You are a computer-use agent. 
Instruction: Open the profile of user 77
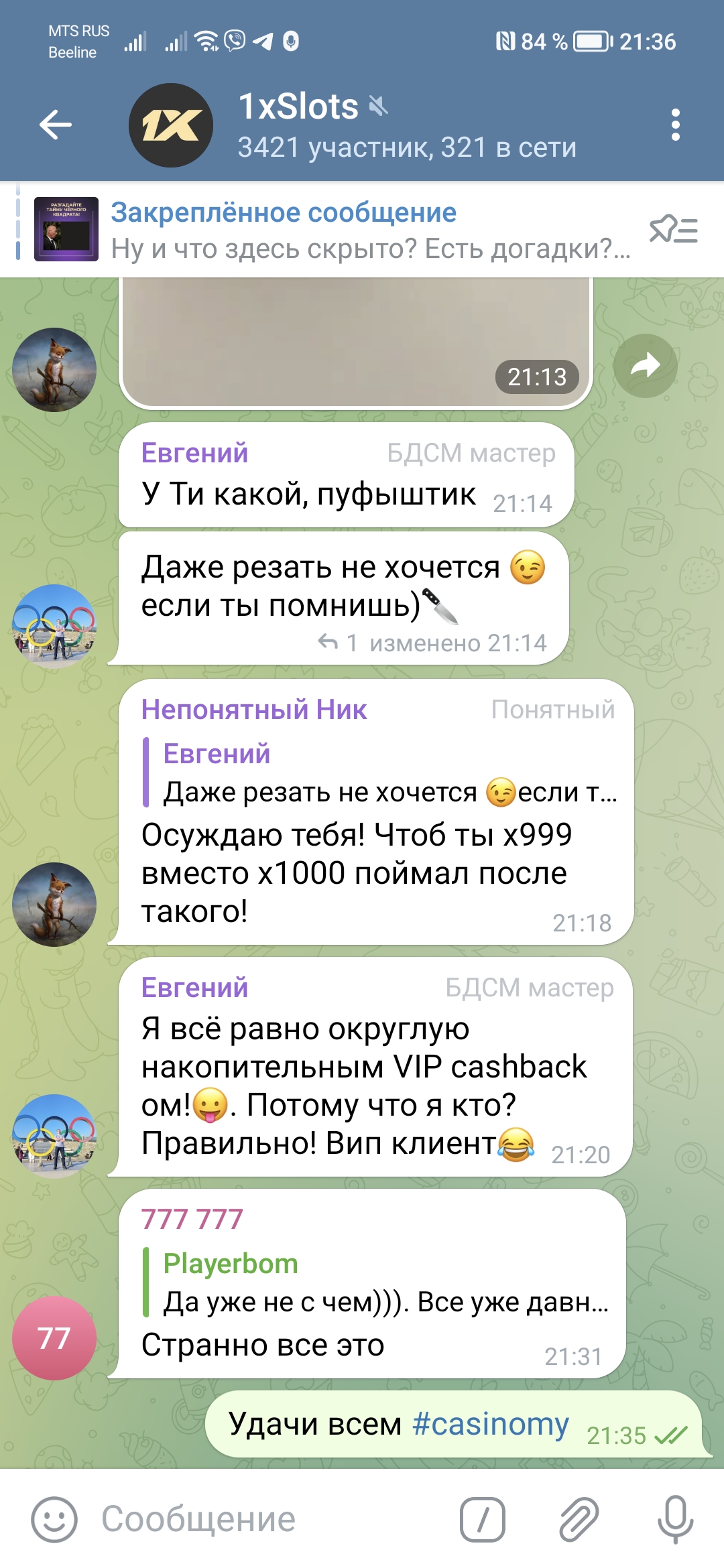[x=54, y=1337]
